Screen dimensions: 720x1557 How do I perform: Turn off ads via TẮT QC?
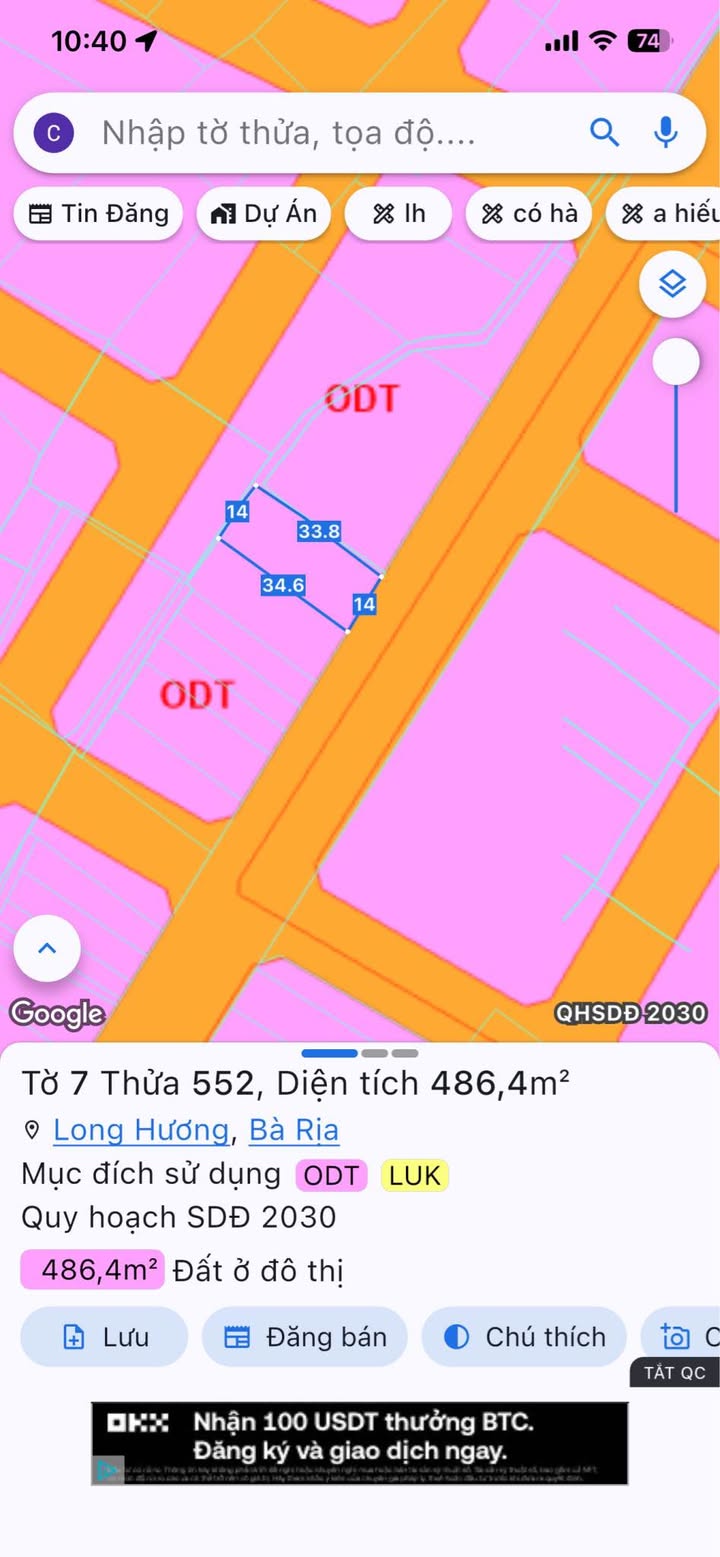[x=675, y=1372]
